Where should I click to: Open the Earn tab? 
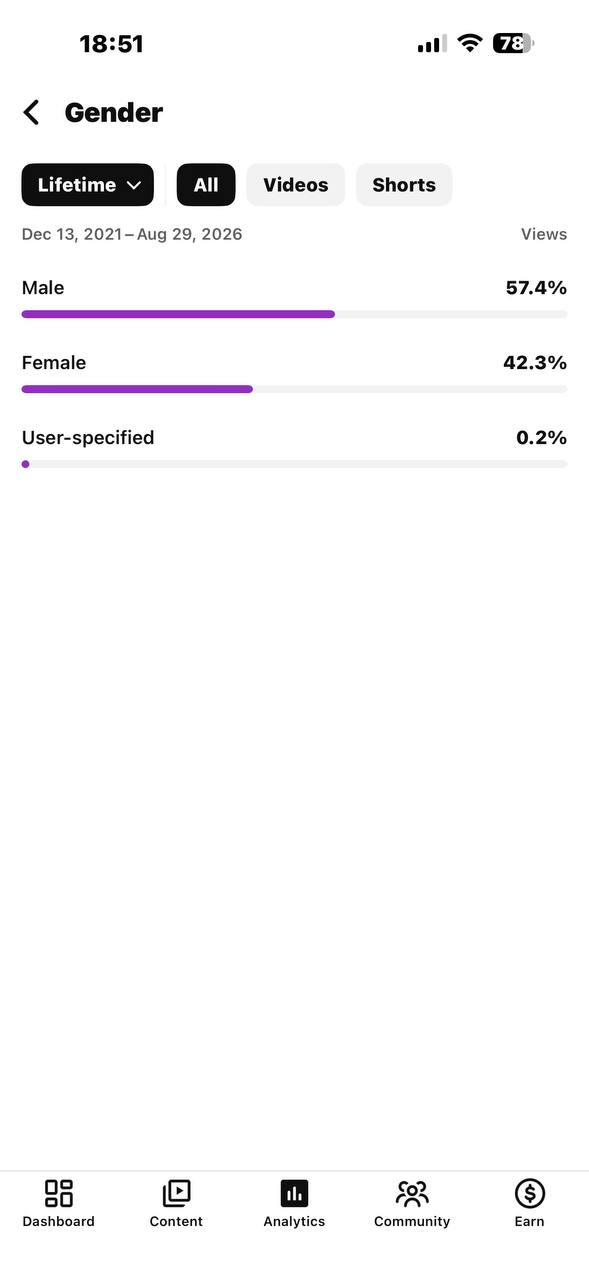[x=530, y=1203]
